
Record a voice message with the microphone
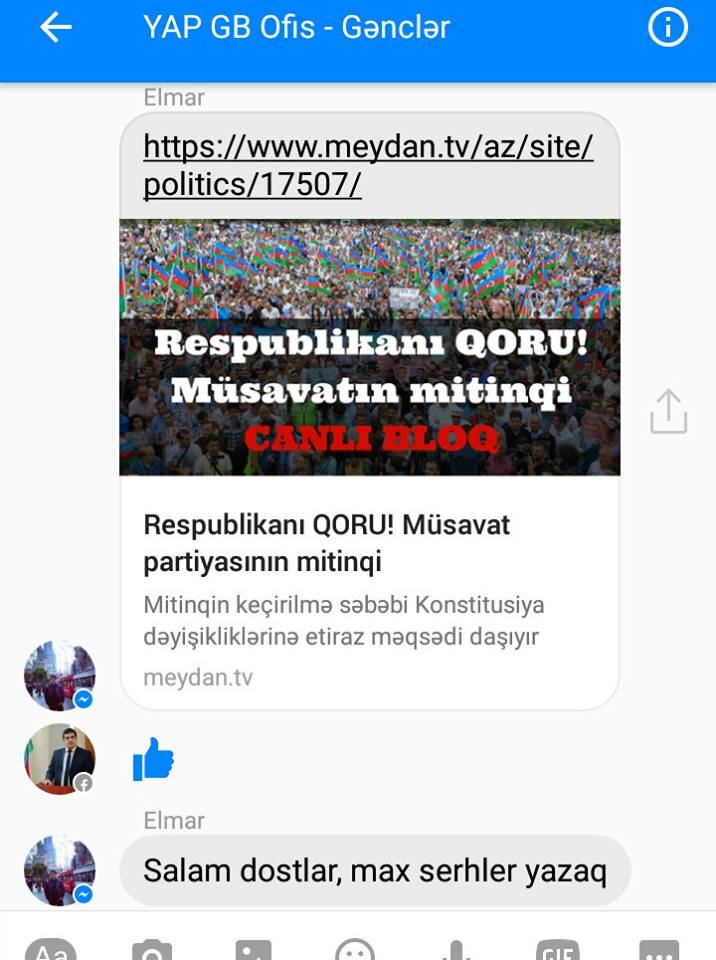point(456,948)
